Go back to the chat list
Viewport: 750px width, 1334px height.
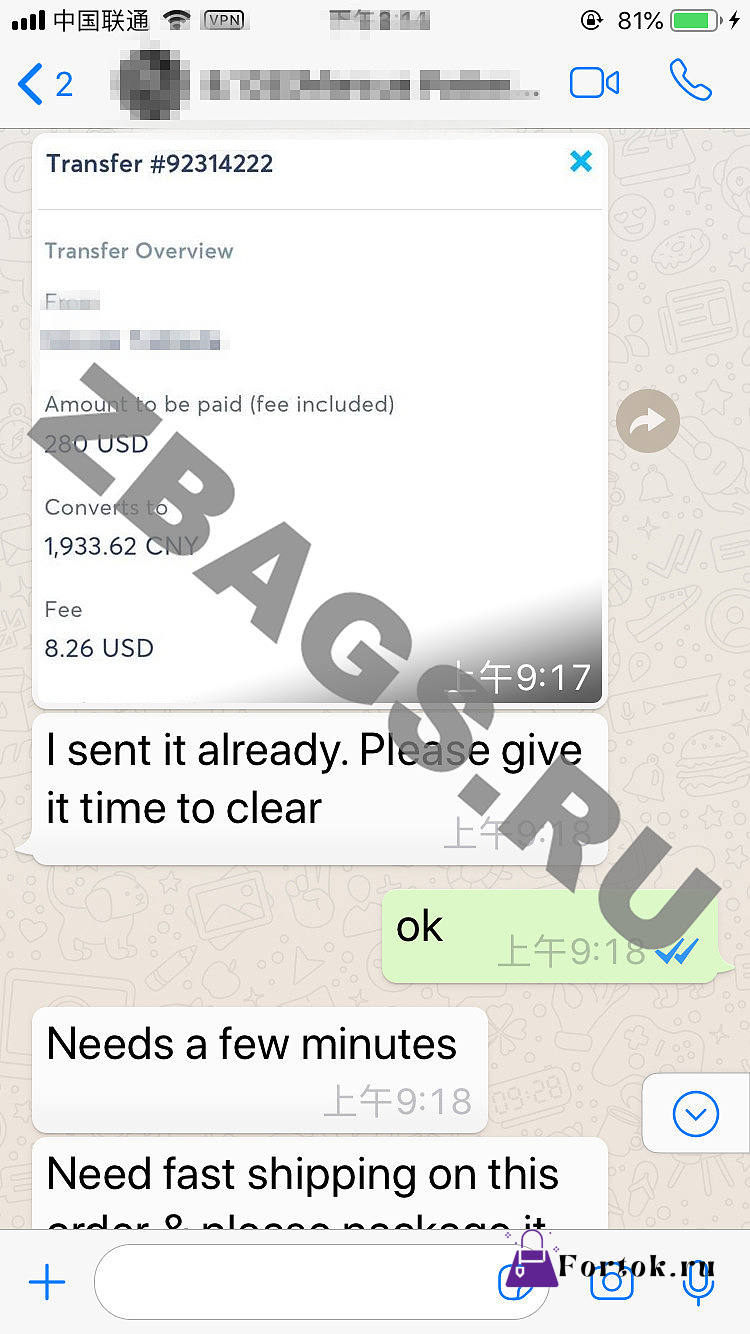click(44, 84)
